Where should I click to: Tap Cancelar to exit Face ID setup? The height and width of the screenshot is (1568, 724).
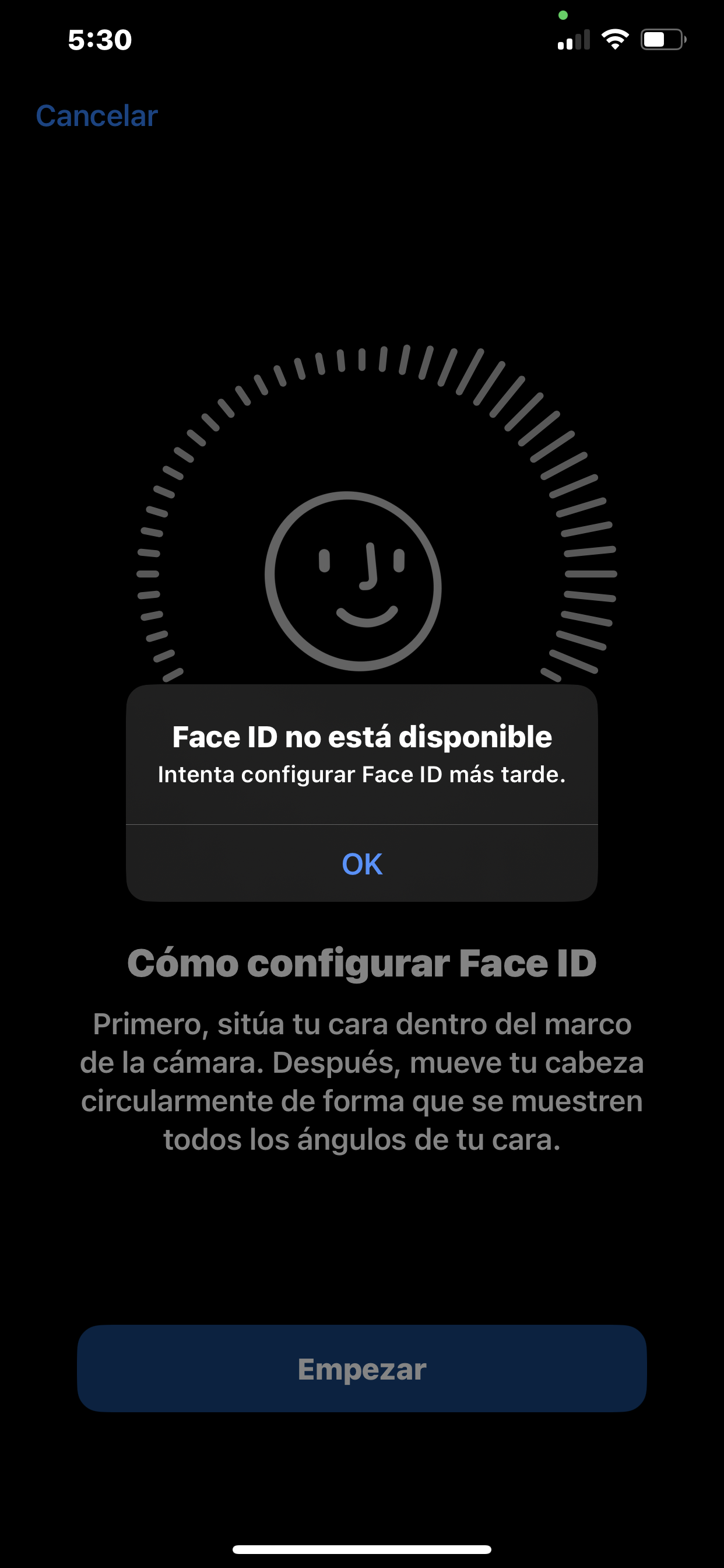(x=97, y=116)
